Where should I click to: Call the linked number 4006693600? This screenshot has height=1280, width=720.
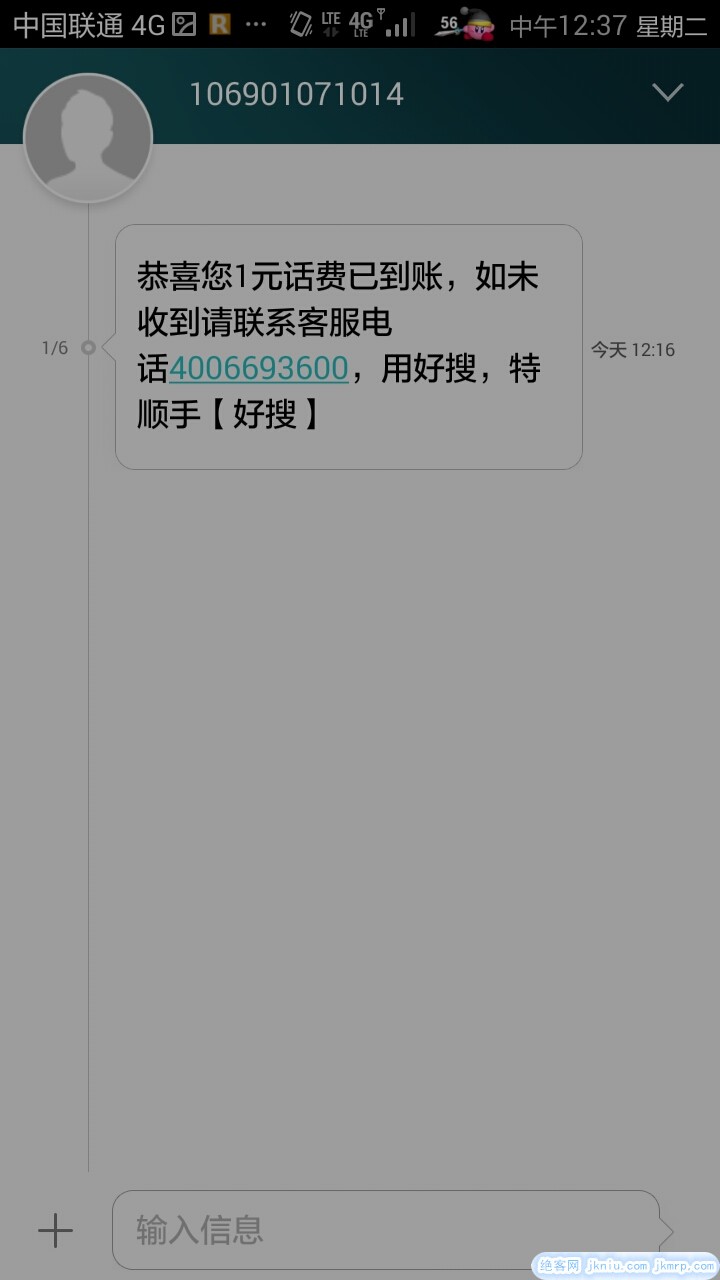[x=258, y=369]
